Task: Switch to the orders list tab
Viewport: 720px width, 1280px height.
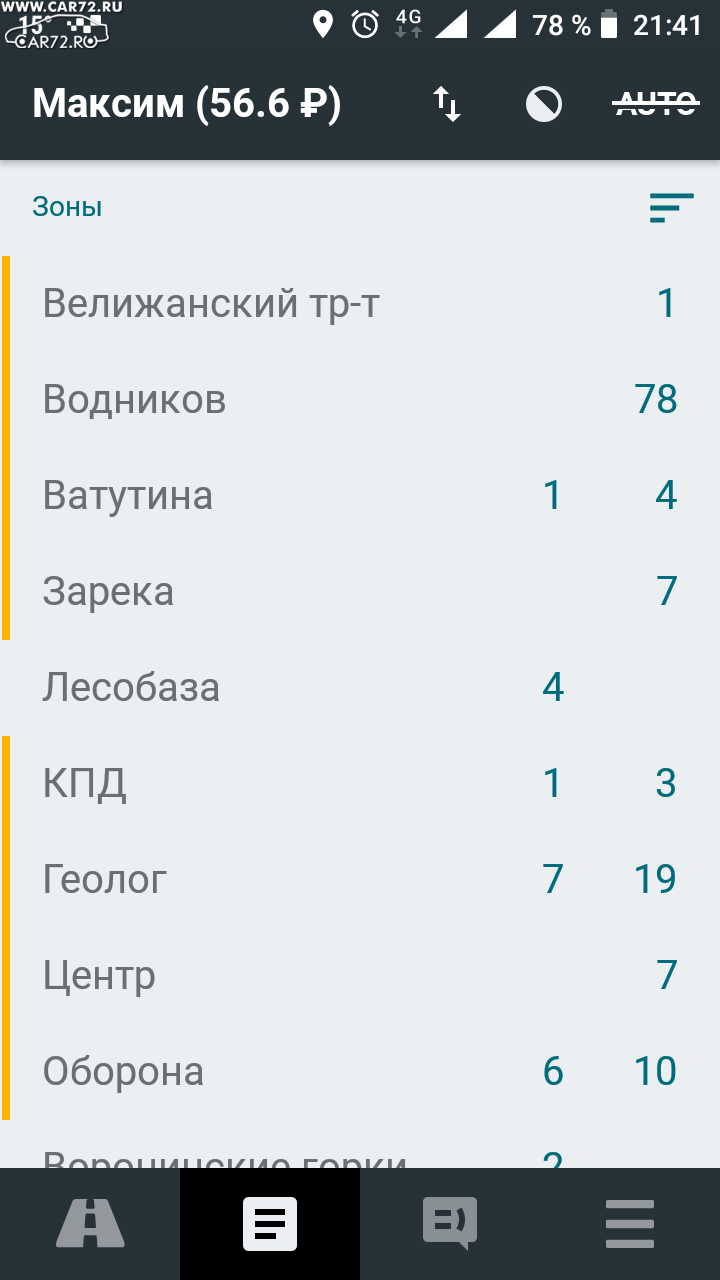Action: (x=270, y=1224)
